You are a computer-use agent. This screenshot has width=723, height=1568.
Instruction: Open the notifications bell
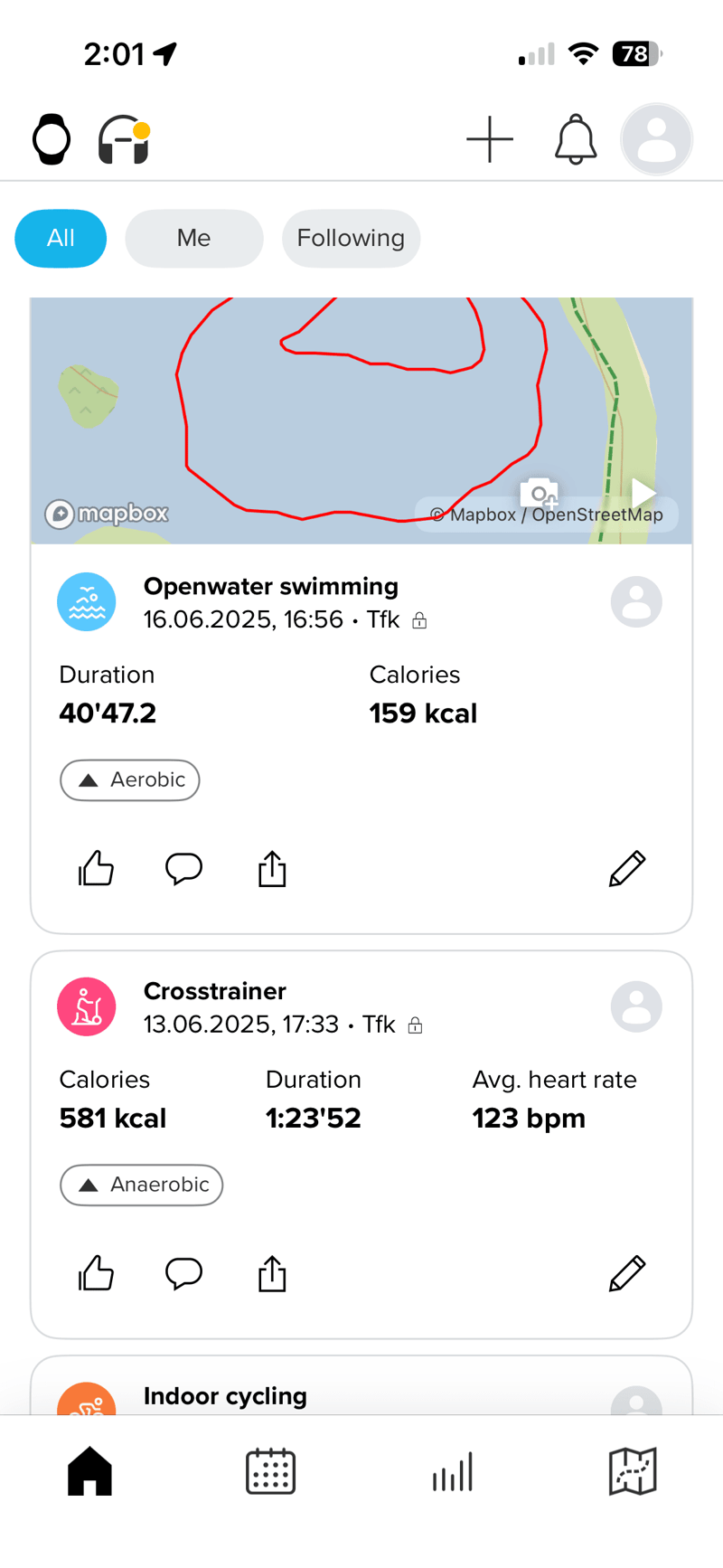[x=576, y=140]
